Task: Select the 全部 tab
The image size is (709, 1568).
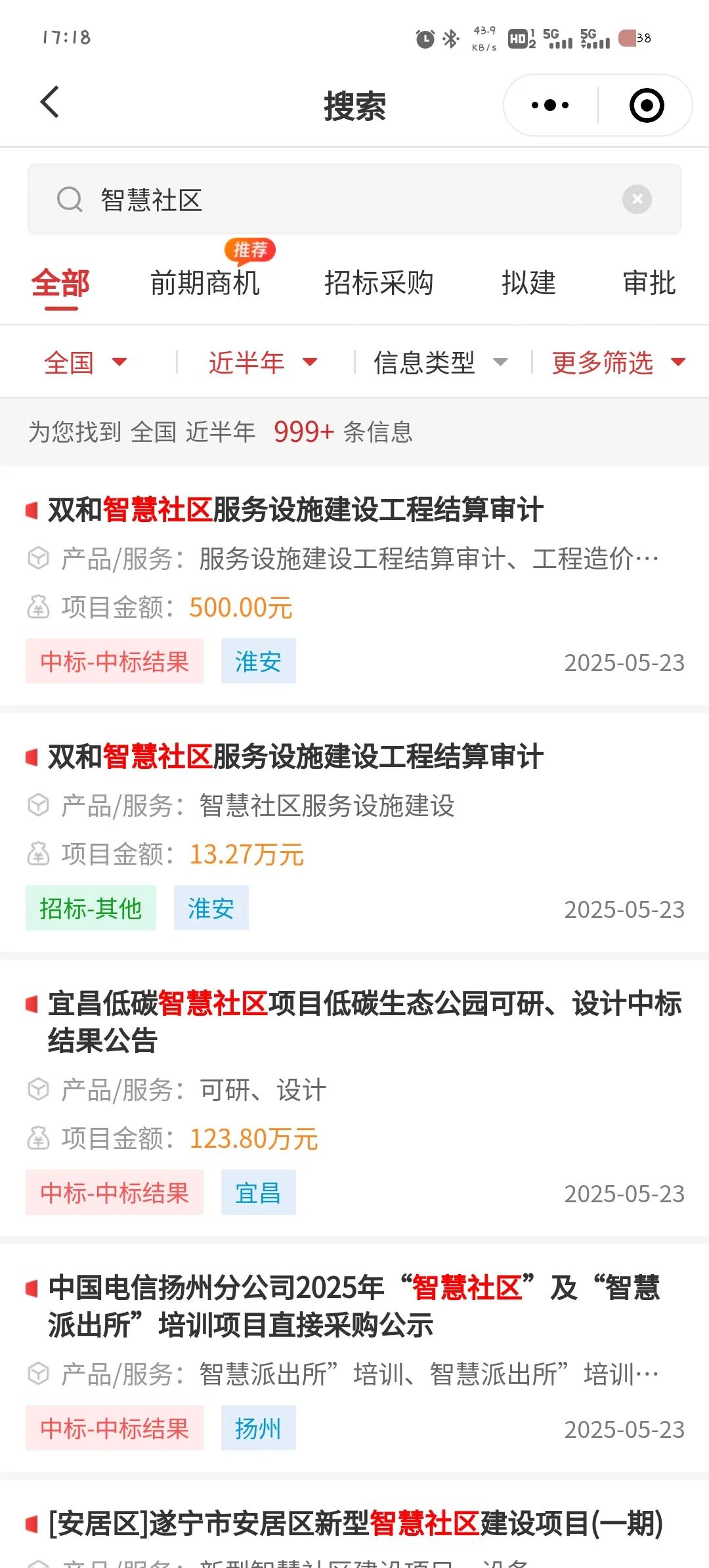Action: point(60,284)
